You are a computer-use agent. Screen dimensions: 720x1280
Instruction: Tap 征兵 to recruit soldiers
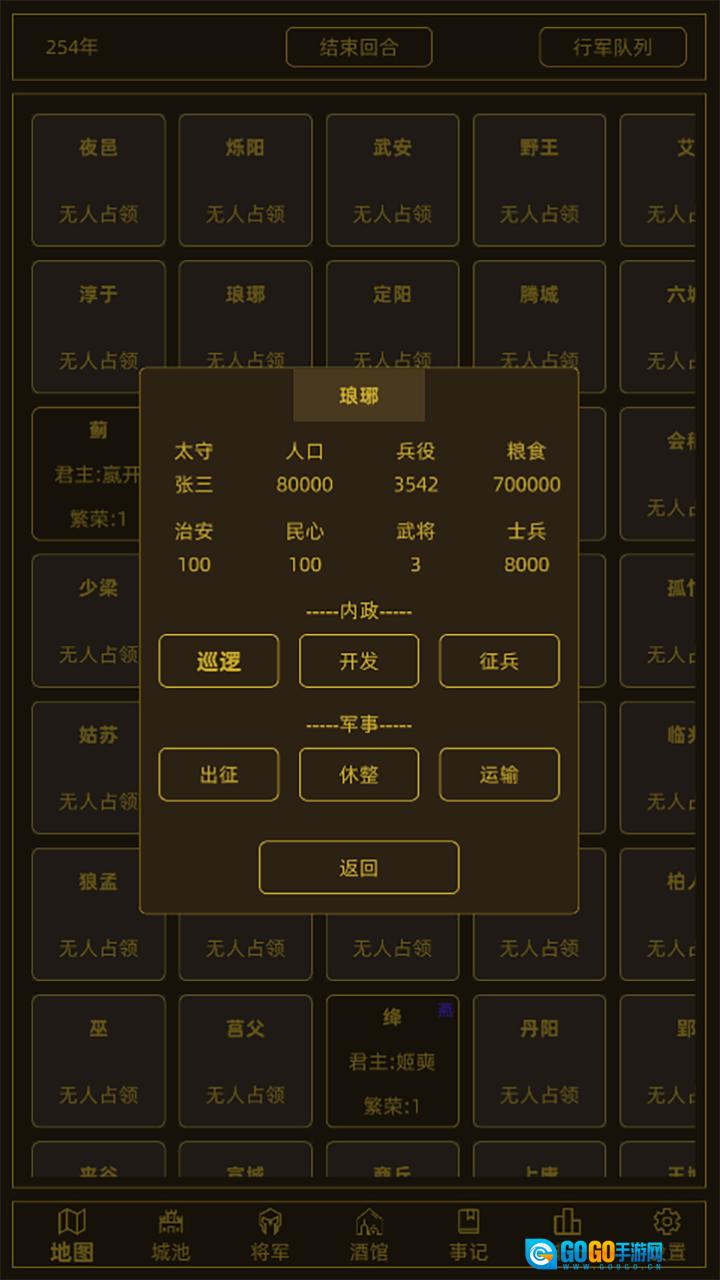pyautogui.click(x=499, y=661)
